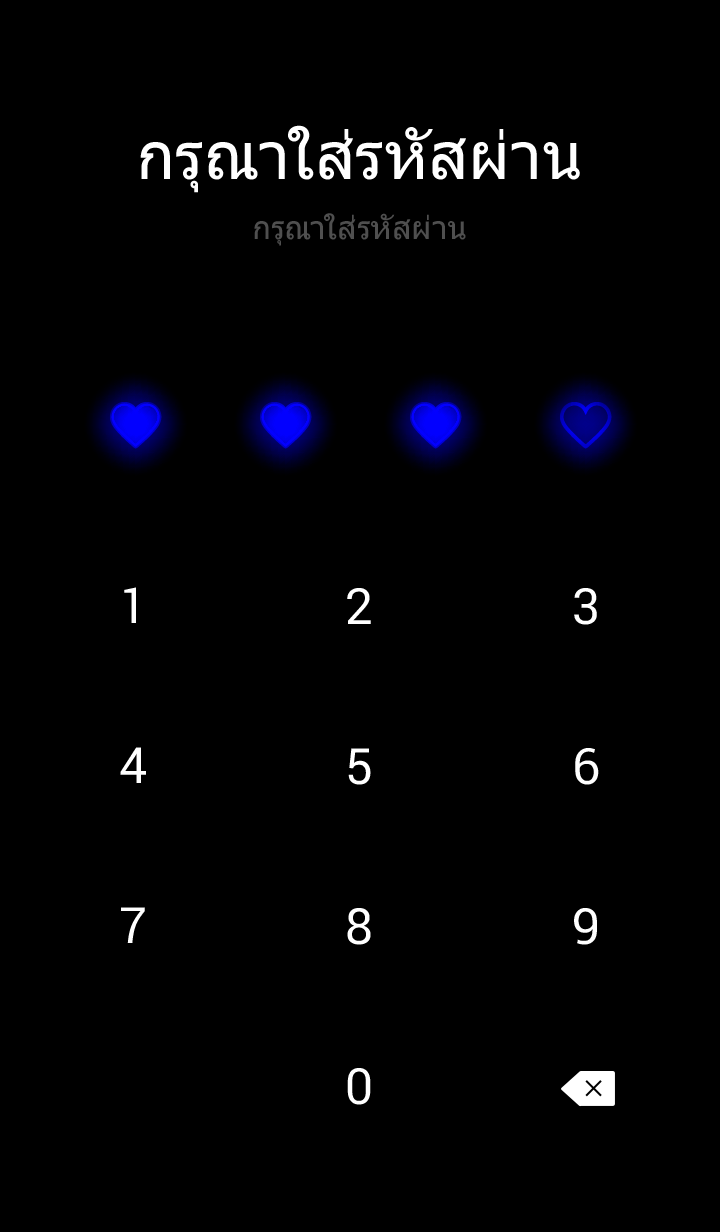This screenshot has height=1232, width=720.
Task: Select digit 8 on the keypad
Action: click(359, 927)
